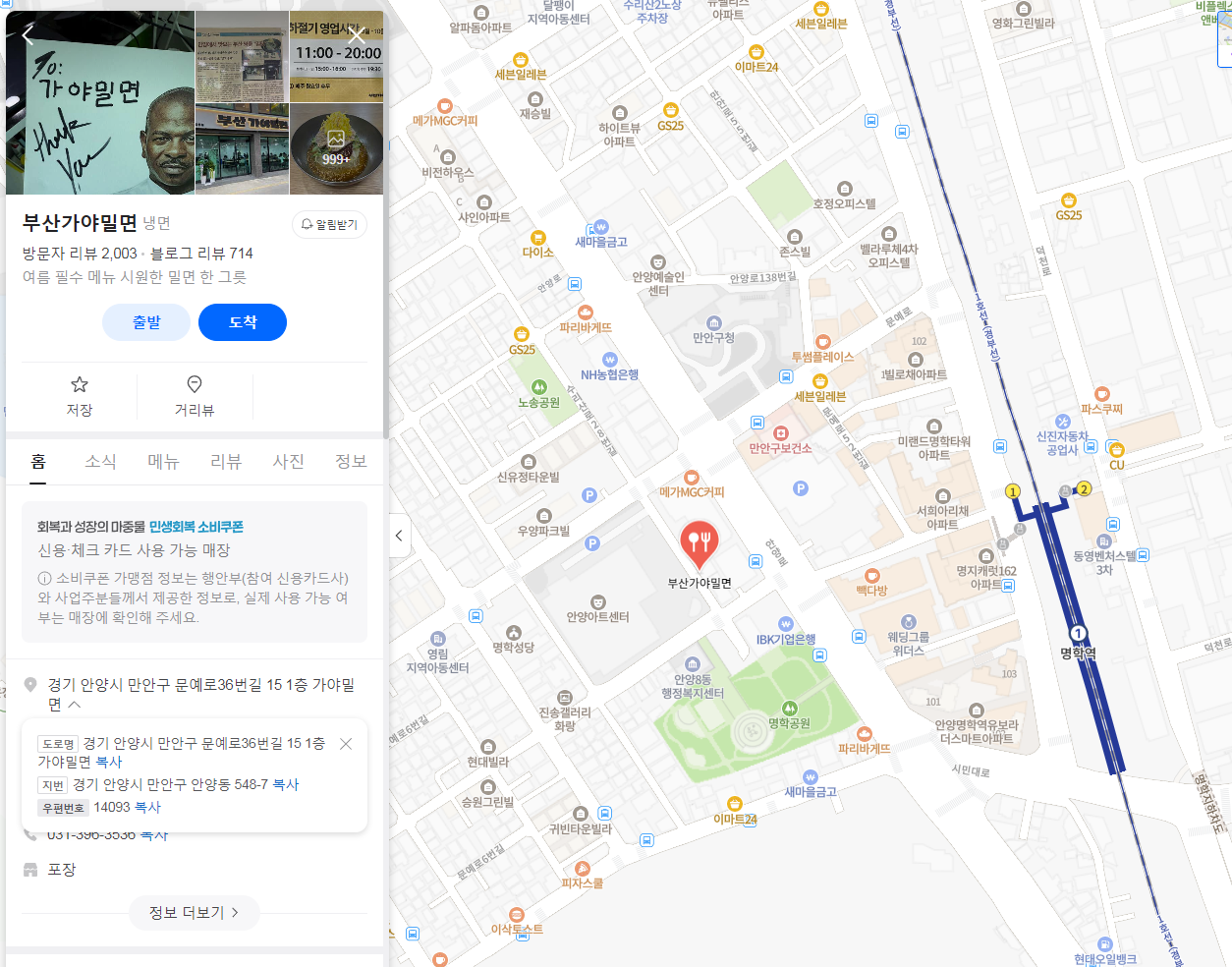Copy the 지번 lot address
This screenshot has width=1232, height=967.
coord(286,784)
